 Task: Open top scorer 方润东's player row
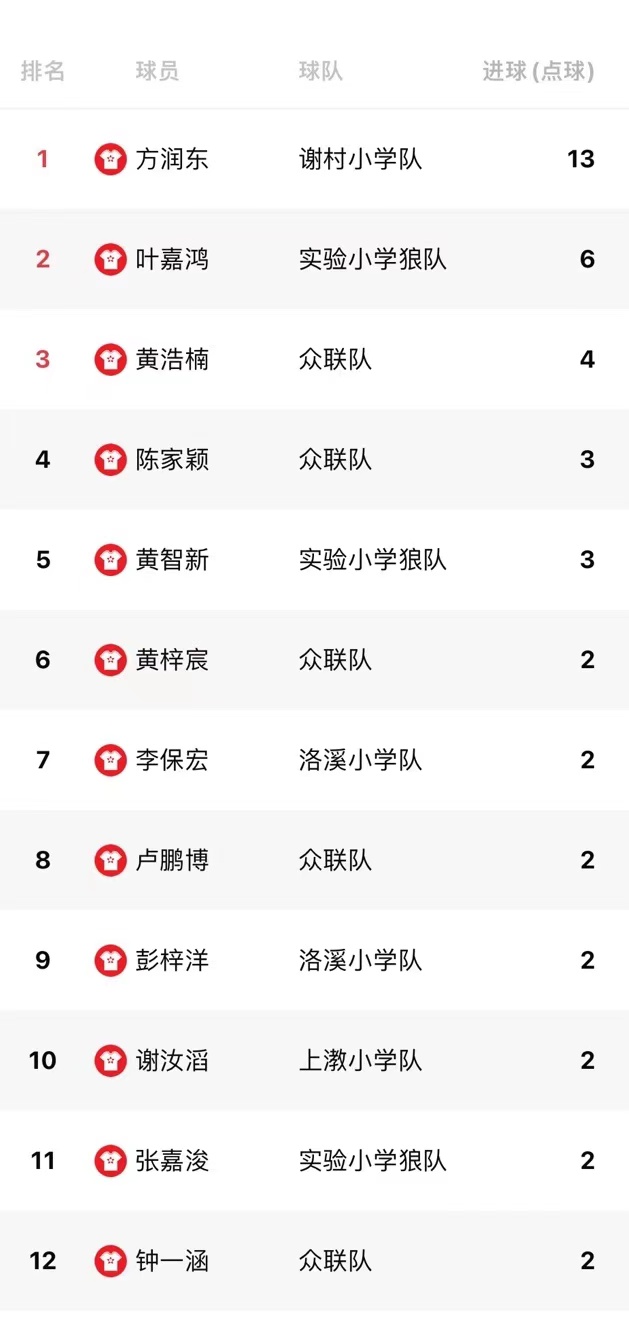[x=314, y=159]
